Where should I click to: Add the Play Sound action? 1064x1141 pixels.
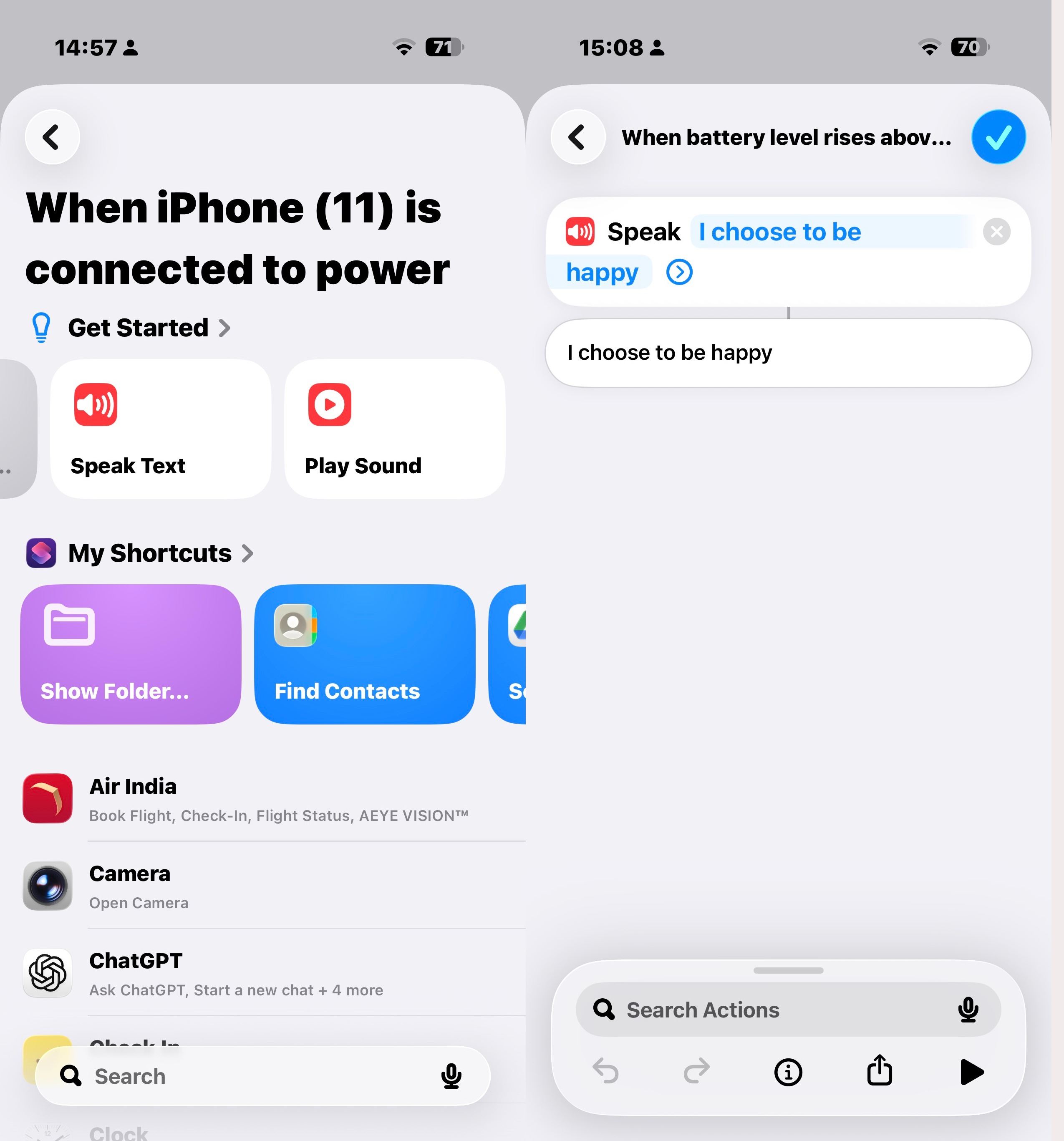tap(394, 429)
